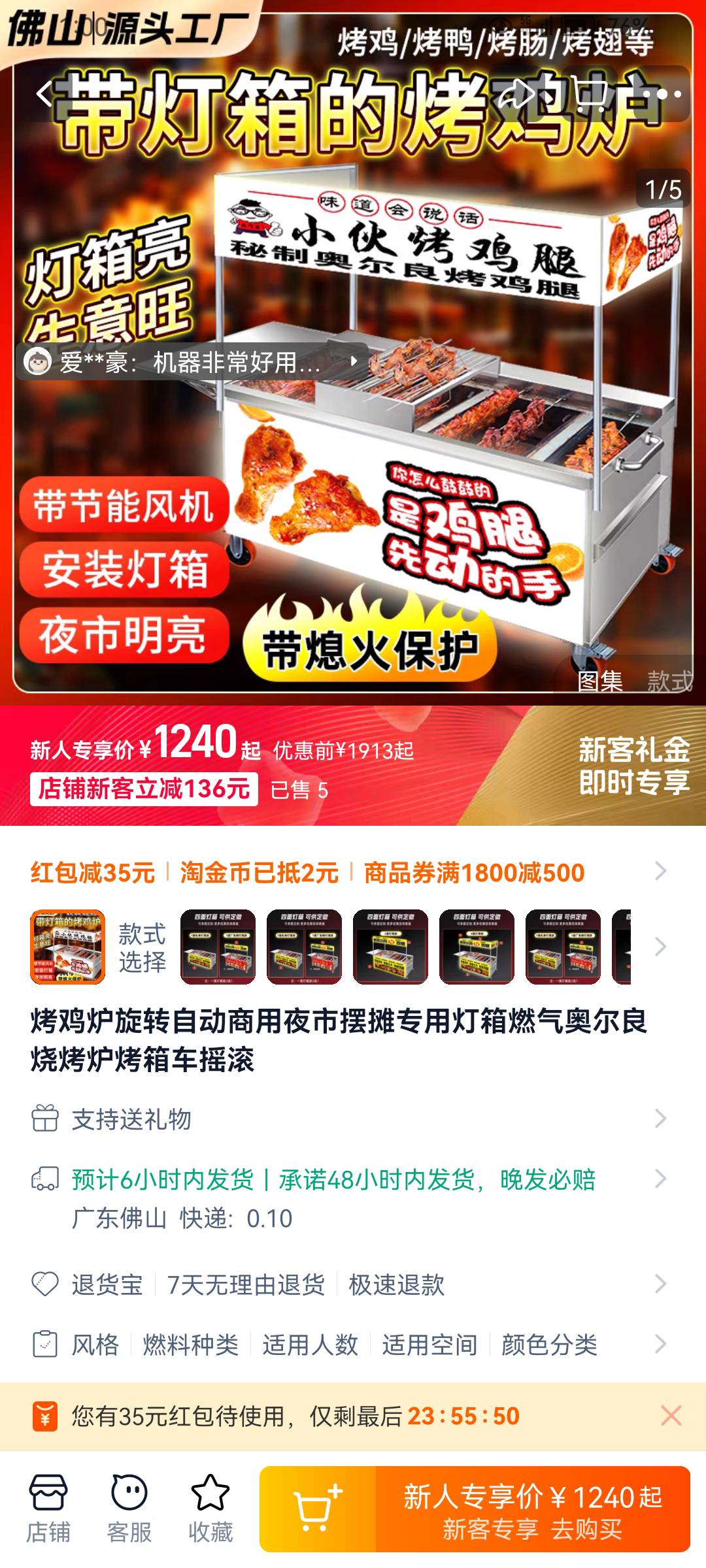Open 款式选择 style options arrow

pyautogui.click(x=661, y=947)
